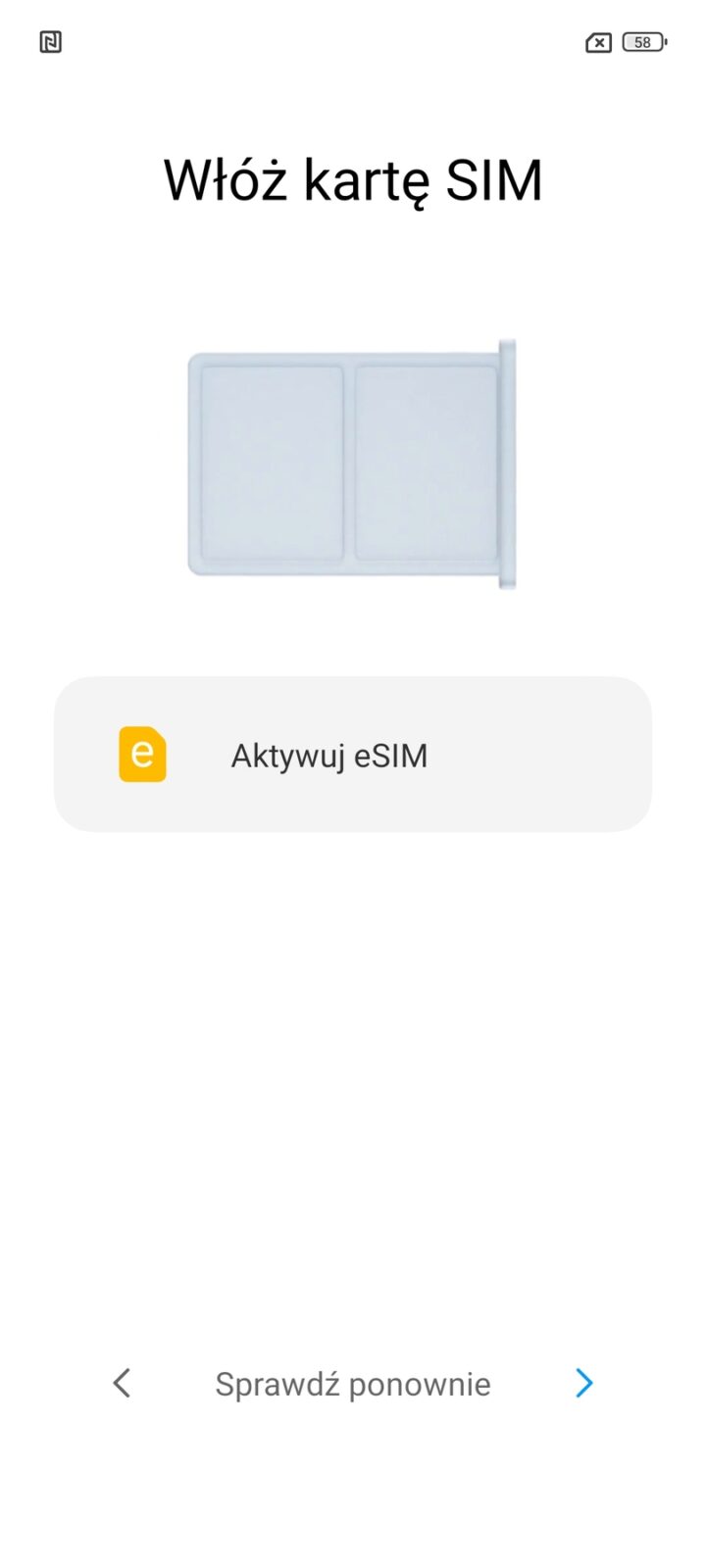
Task: Continue with the blue forward arrow
Action: point(583,1383)
